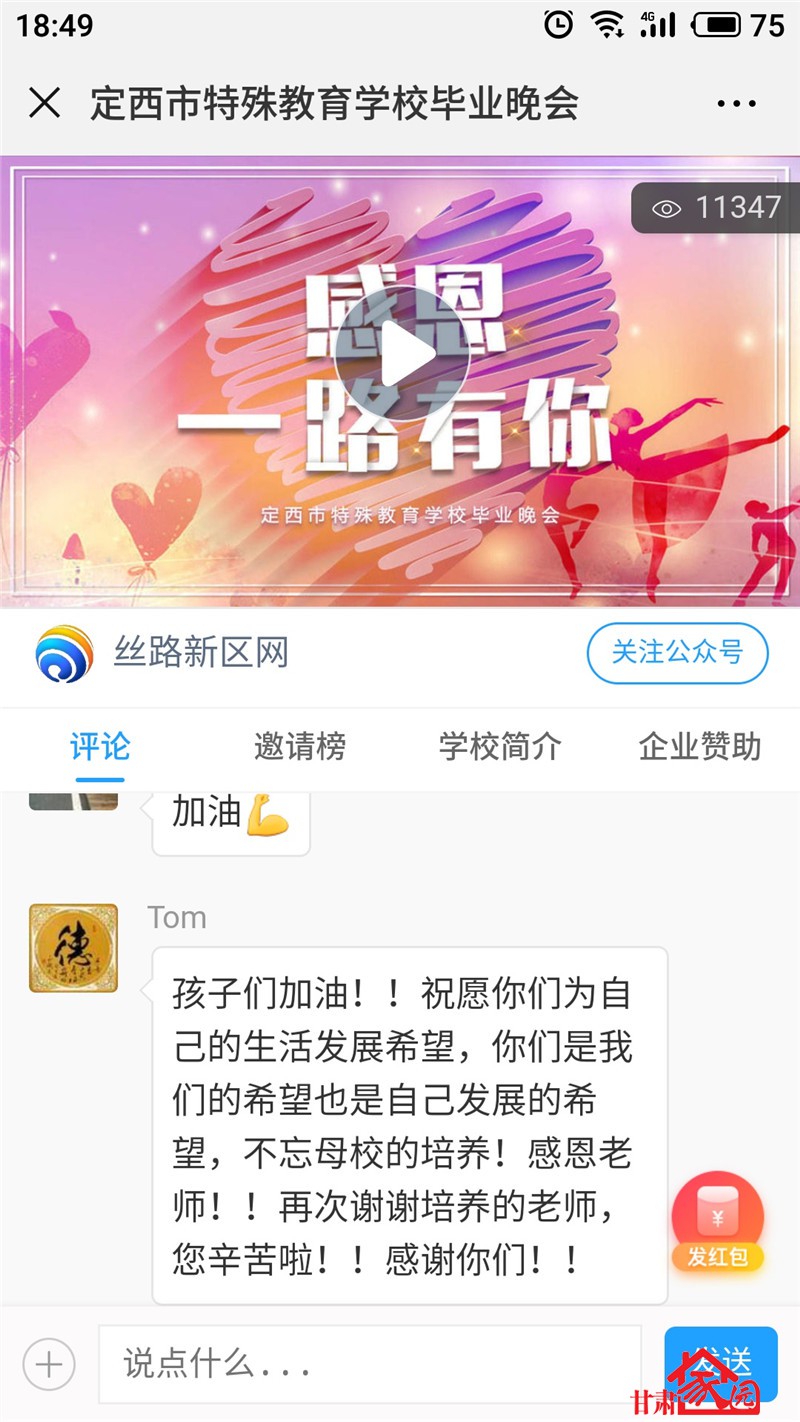The width and height of the screenshot is (800, 1422).
Task: Tap the plus icon beside the comment box
Action: (48, 1363)
